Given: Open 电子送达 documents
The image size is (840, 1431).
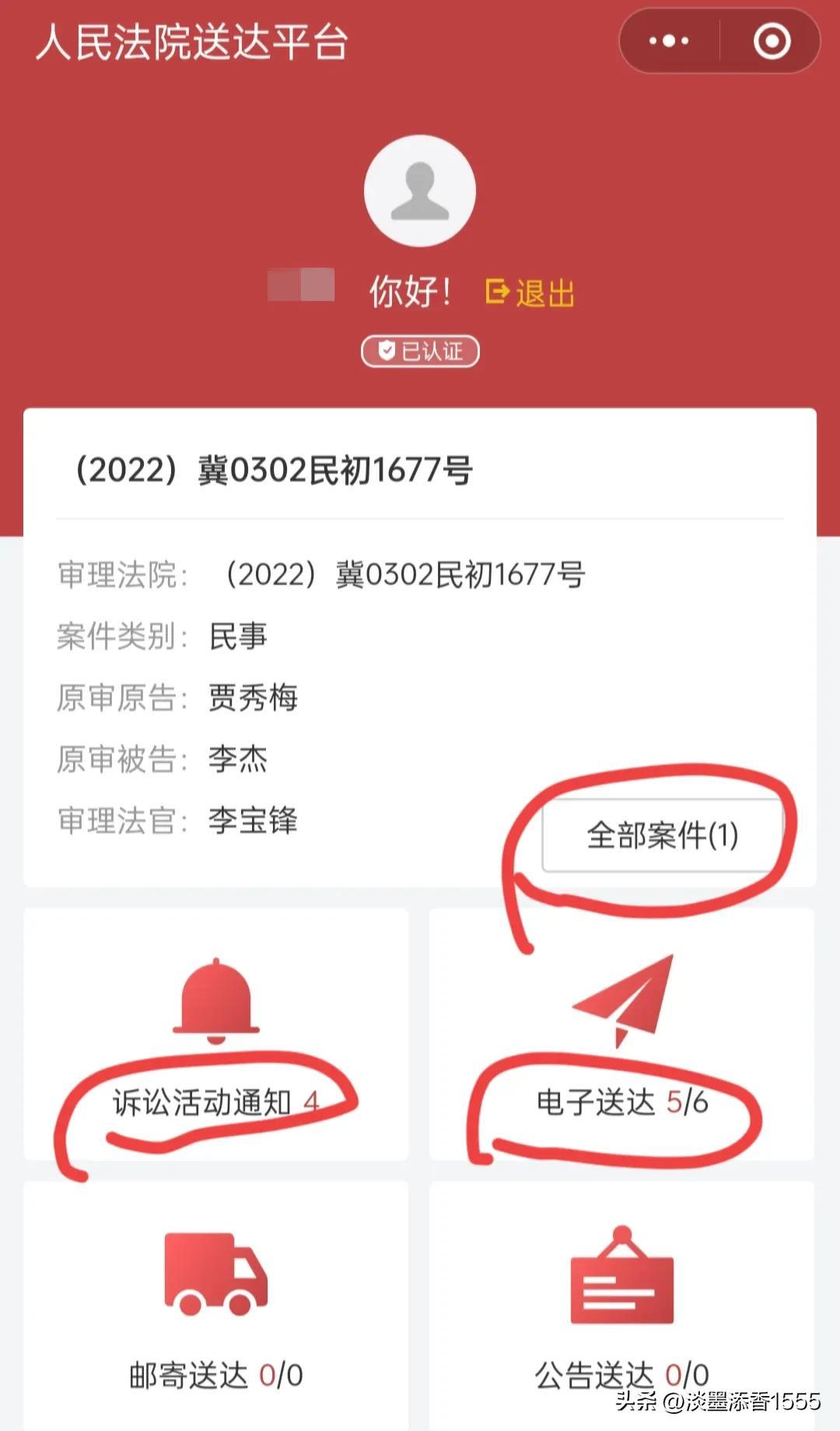Looking at the screenshot, I should coord(622,1034).
